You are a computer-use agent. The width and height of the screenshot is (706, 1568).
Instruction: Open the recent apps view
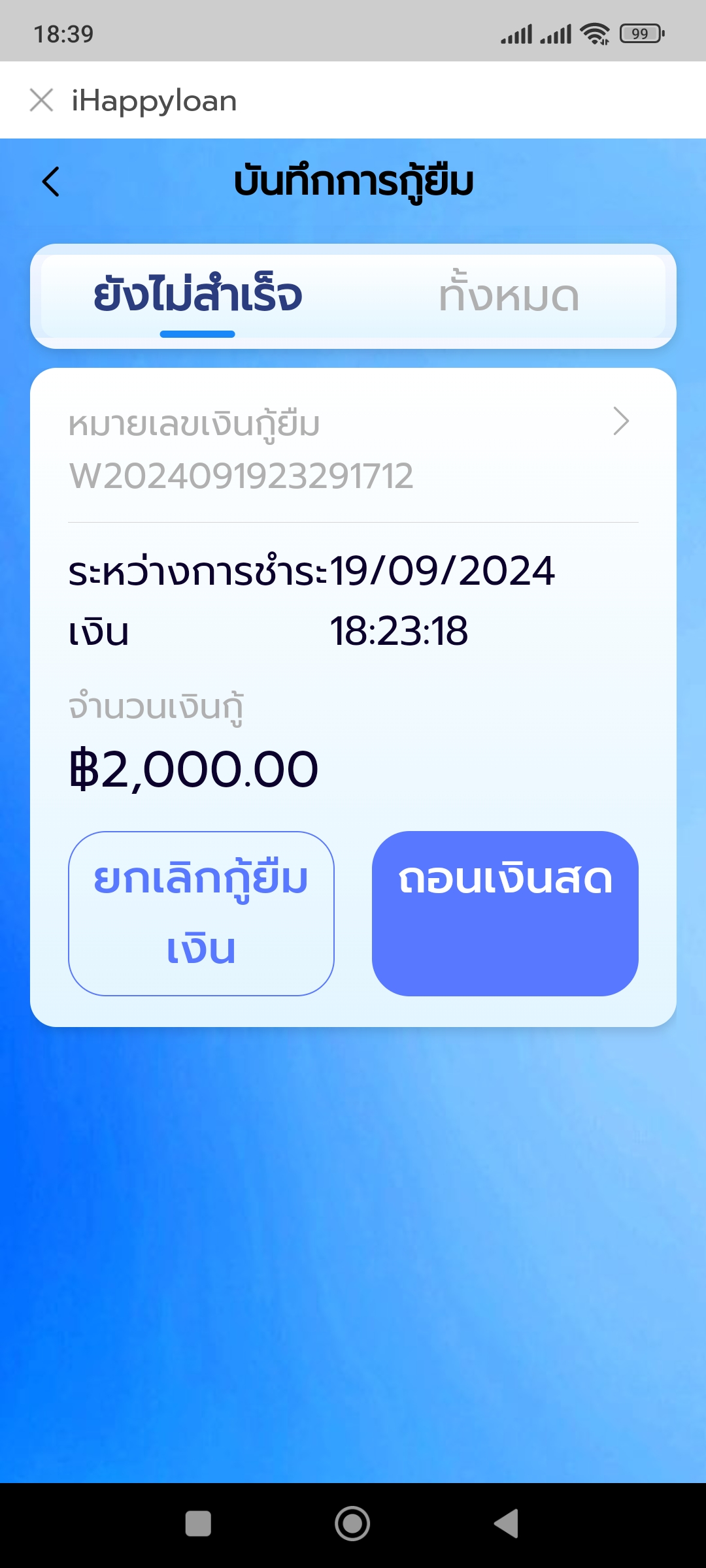click(198, 1524)
